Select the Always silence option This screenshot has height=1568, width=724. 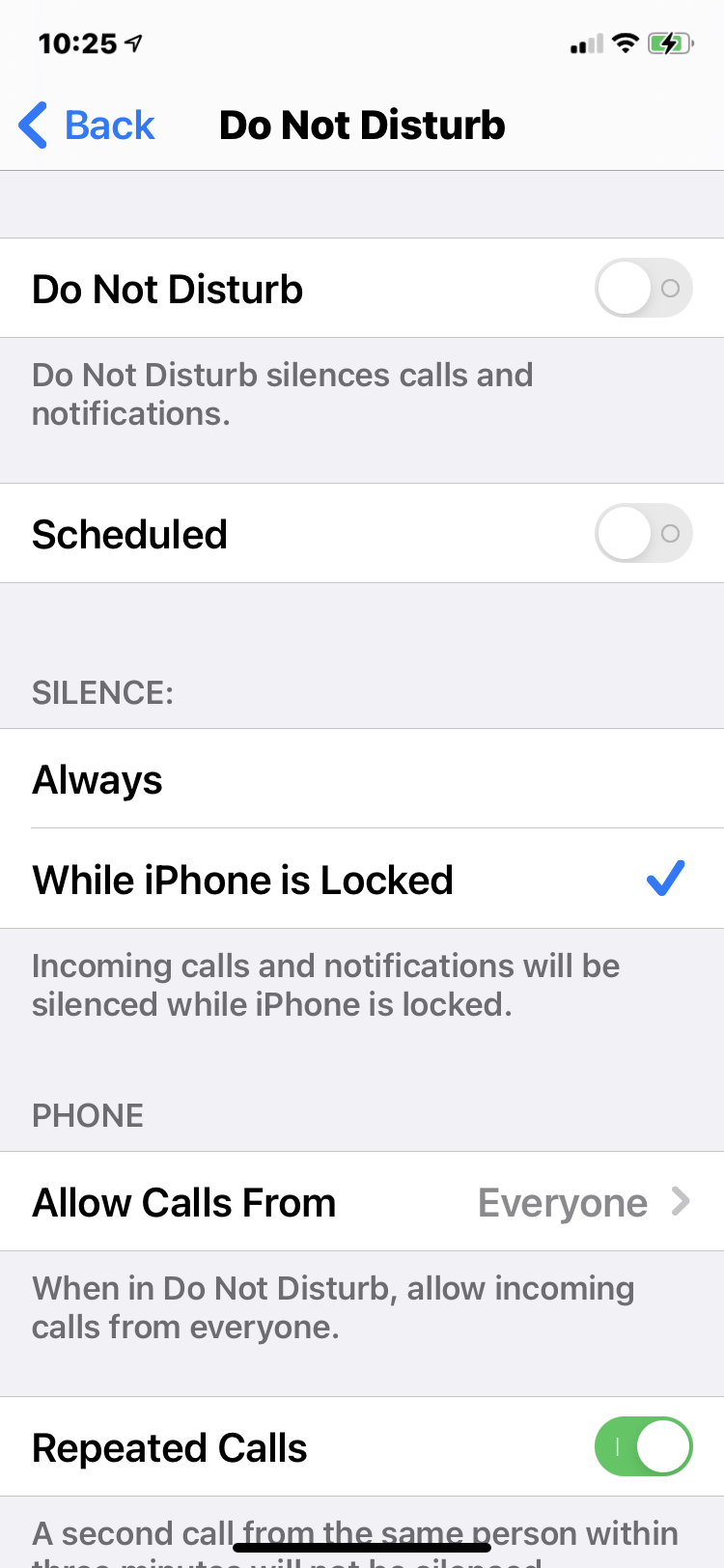pos(362,779)
